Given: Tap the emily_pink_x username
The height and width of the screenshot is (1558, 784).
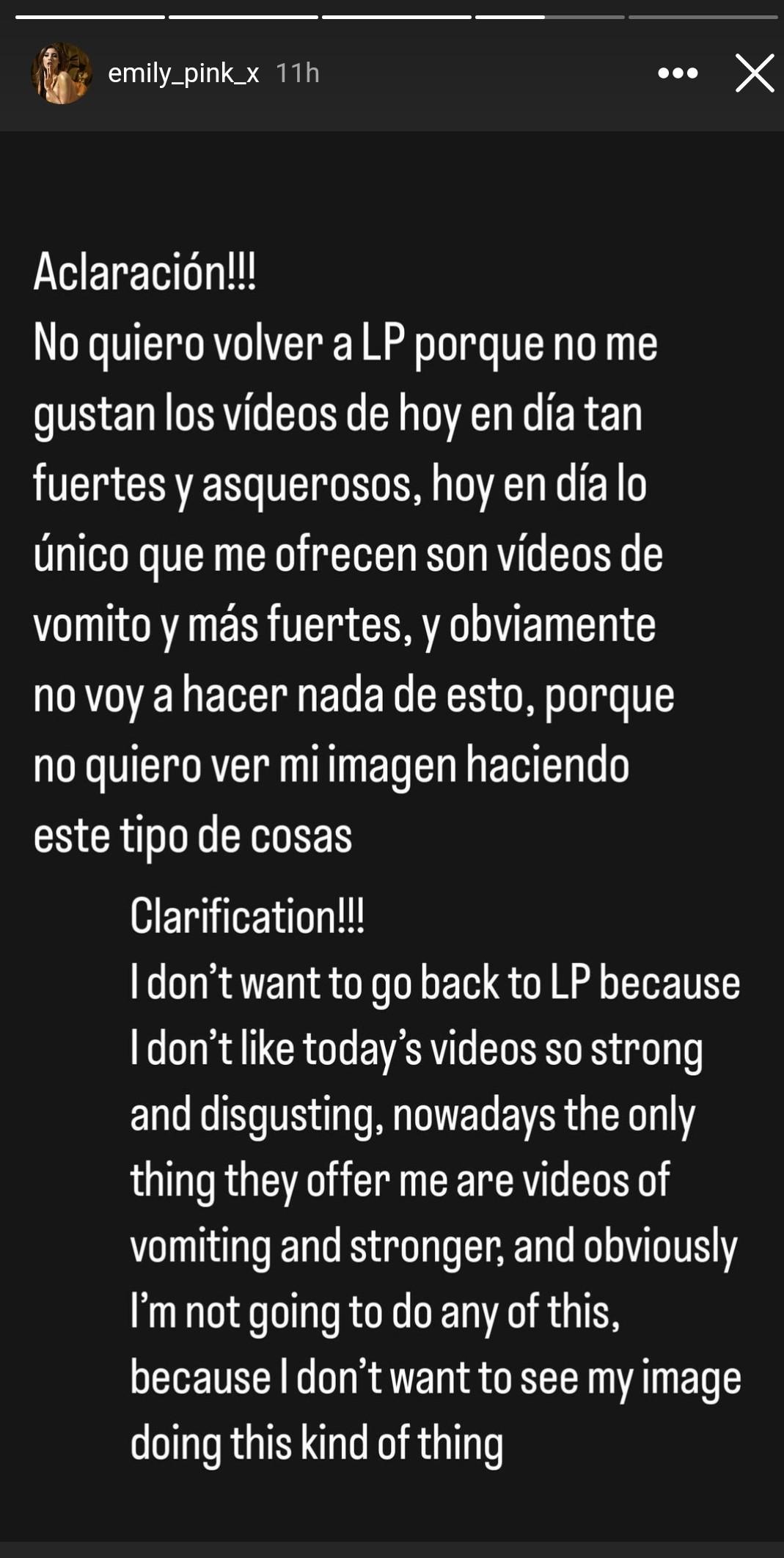Looking at the screenshot, I should tap(183, 73).
